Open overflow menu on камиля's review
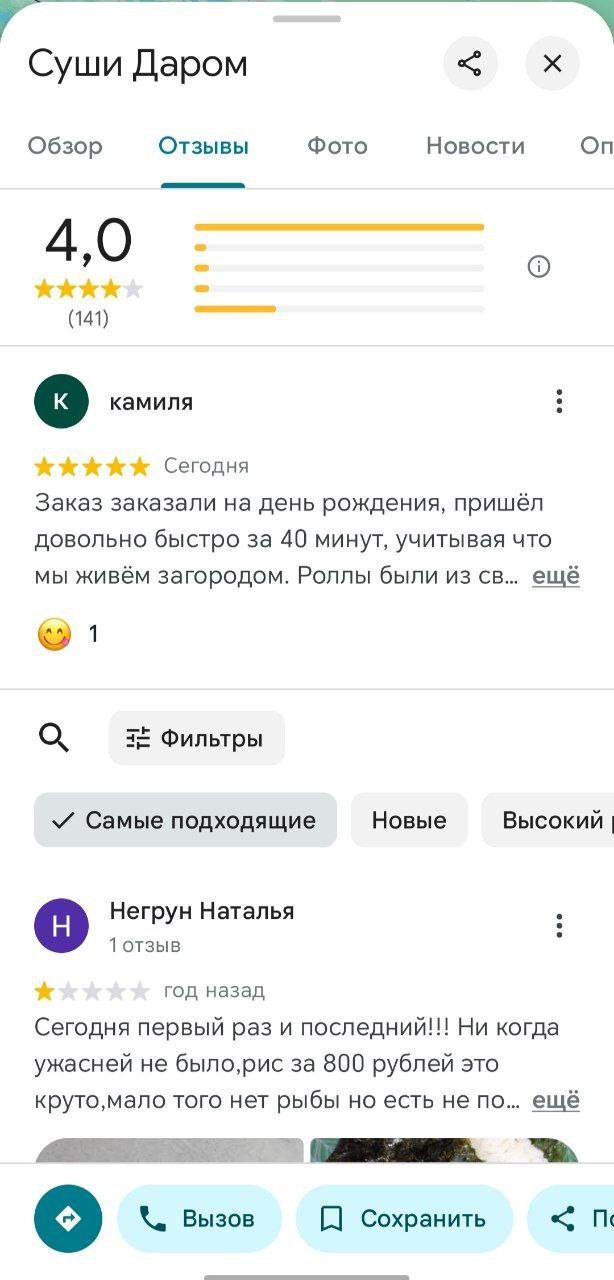The height and width of the screenshot is (1280, 614). click(x=559, y=402)
